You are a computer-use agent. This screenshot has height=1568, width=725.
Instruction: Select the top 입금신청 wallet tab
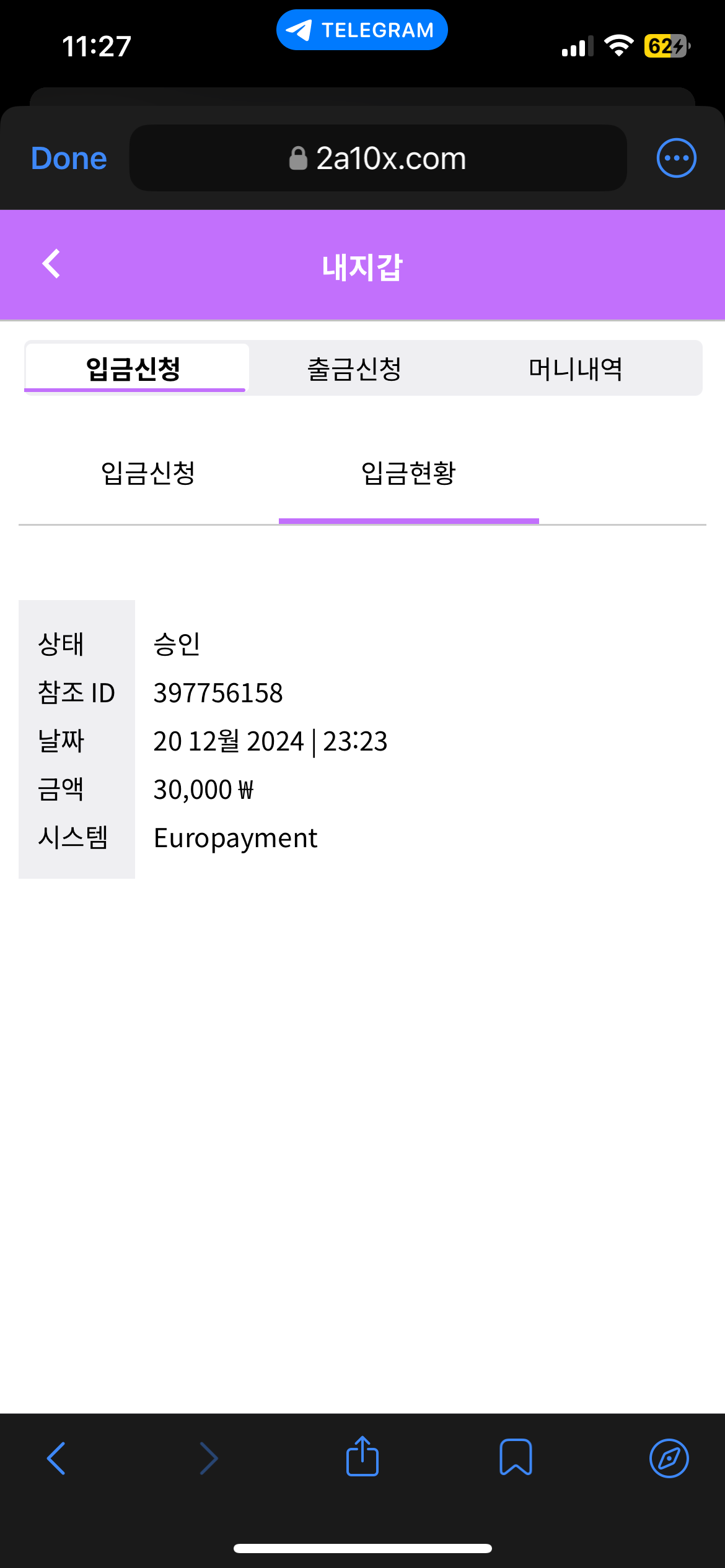134,368
